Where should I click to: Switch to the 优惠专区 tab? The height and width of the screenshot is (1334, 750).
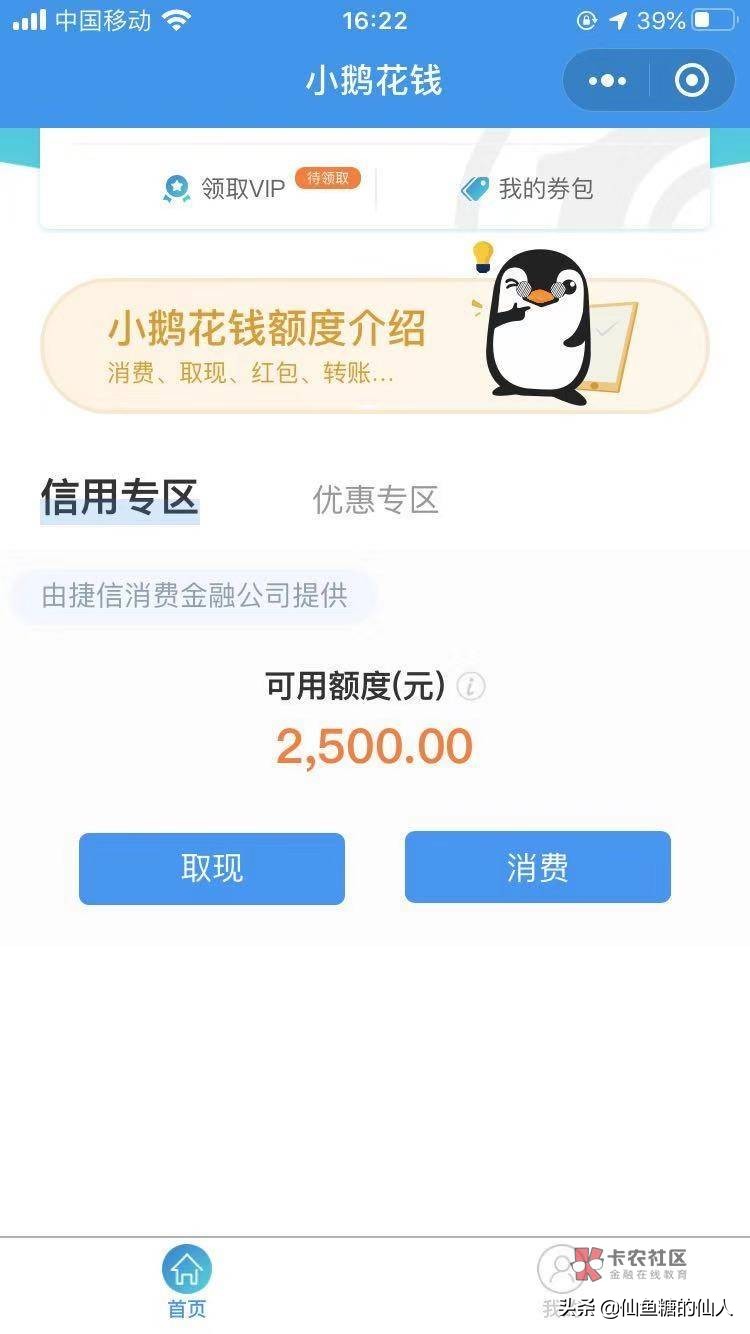(376, 501)
